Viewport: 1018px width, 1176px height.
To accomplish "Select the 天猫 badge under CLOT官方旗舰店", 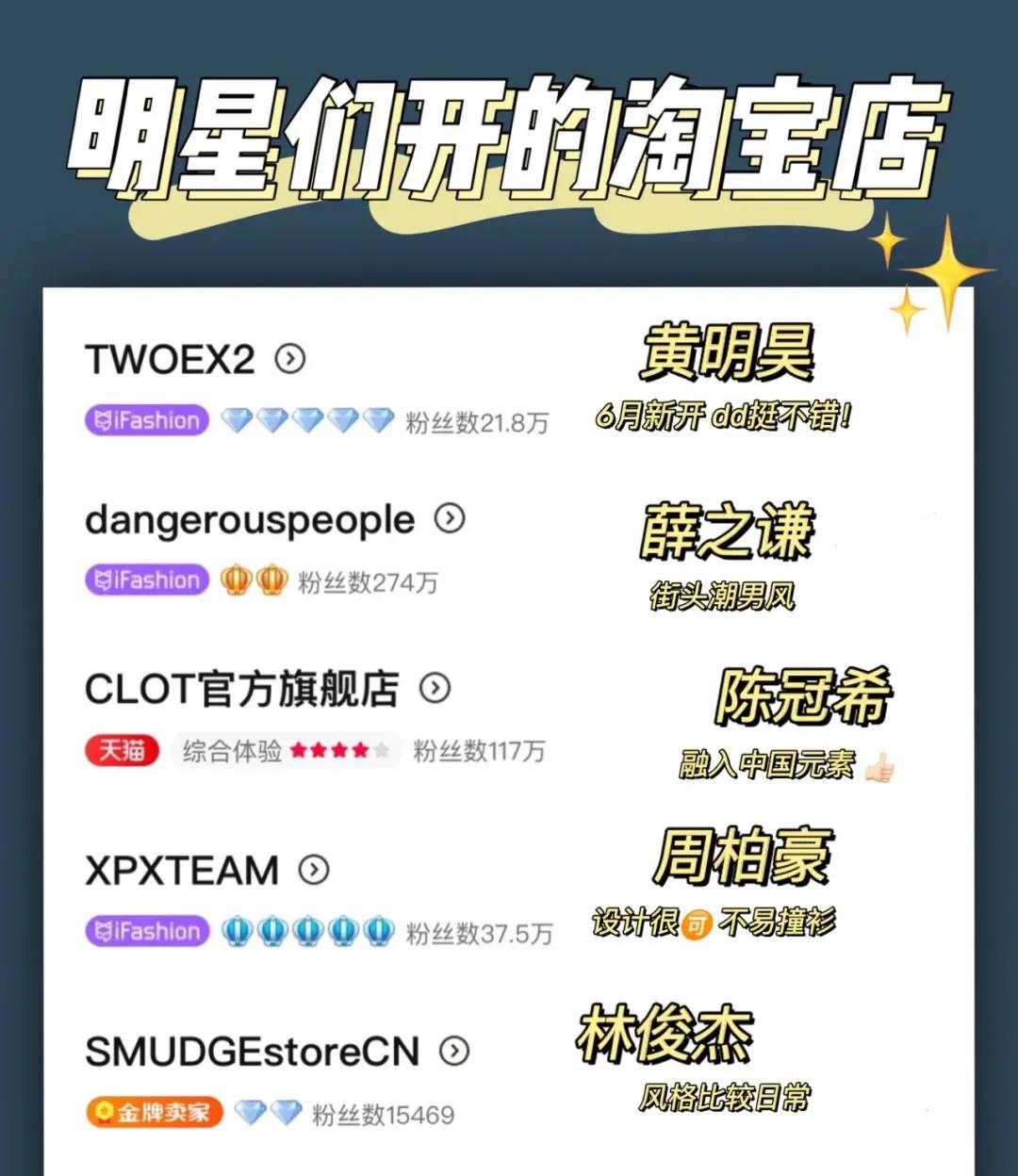I will coord(122,751).
